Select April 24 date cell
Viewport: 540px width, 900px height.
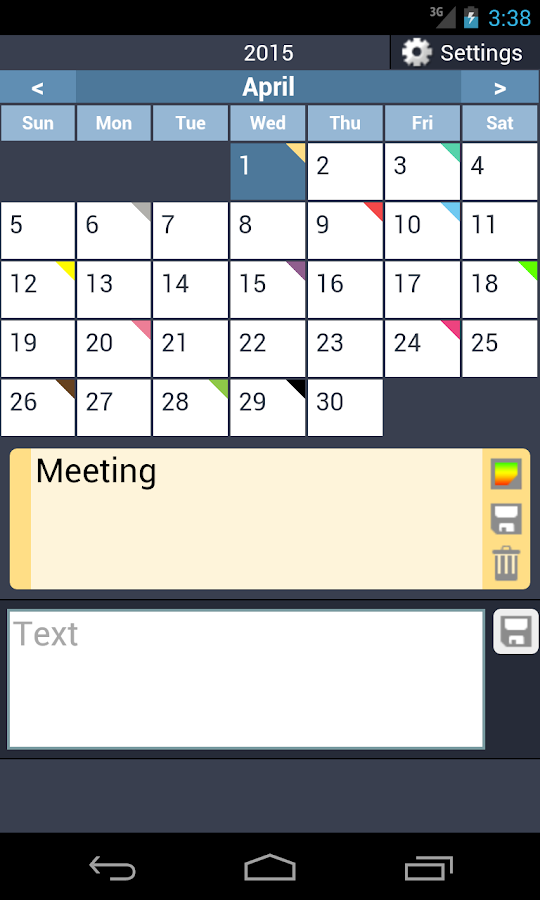pos(422,348)
